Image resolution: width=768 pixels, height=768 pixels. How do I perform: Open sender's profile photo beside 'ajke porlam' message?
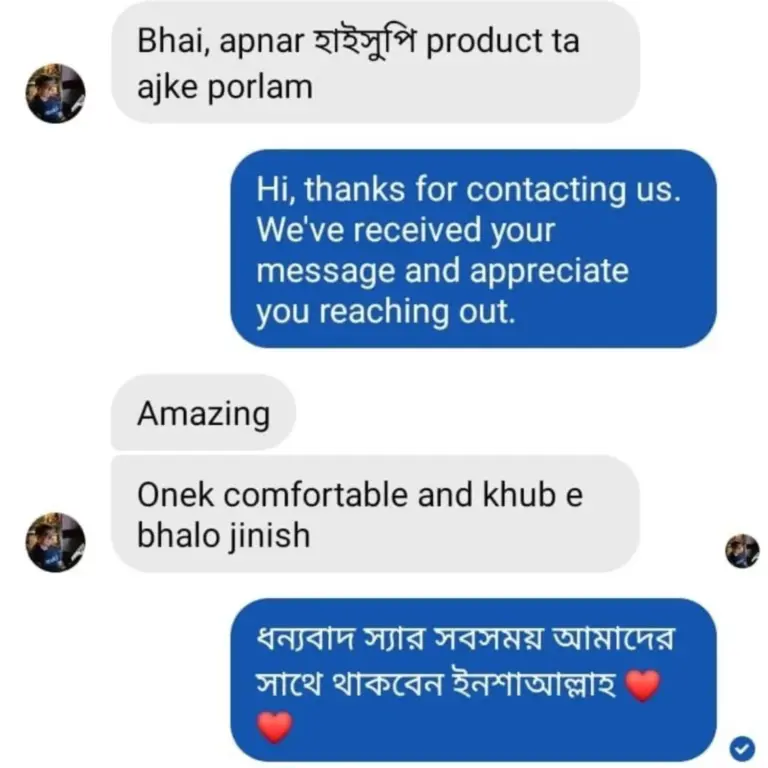pyautogui.click(x=55, y=93)
